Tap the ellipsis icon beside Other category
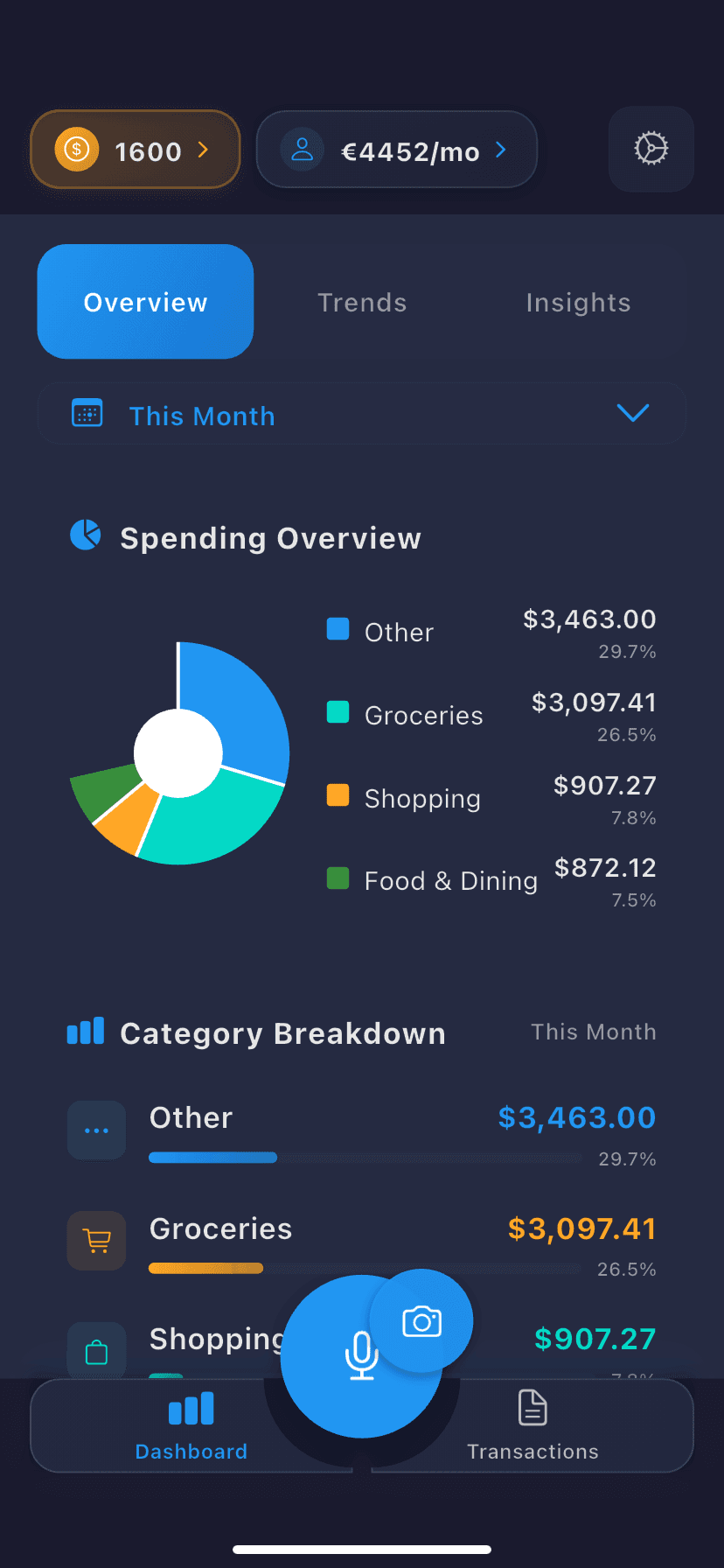 tap(96, 1130)
